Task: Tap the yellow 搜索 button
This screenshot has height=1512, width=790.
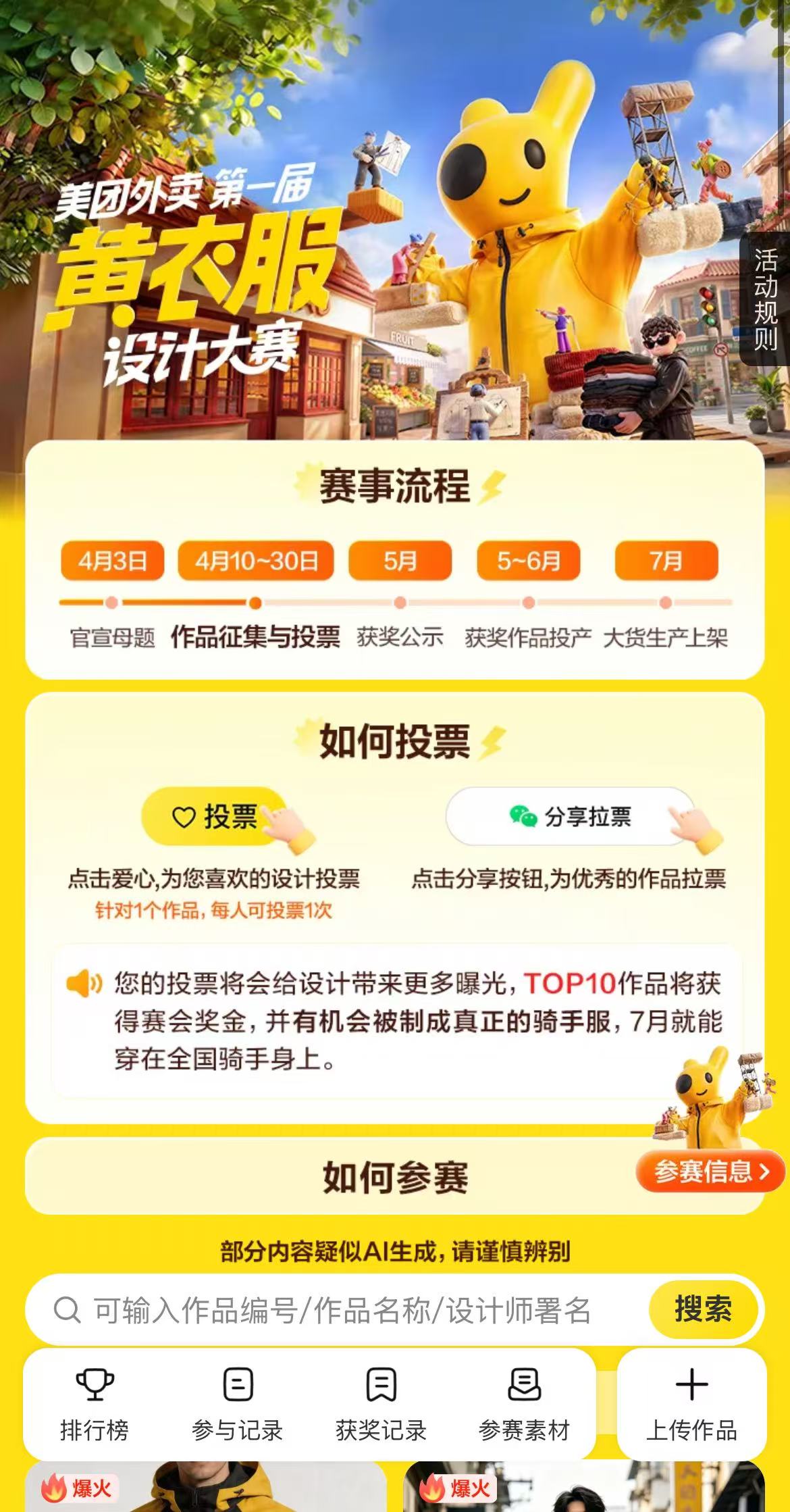Action: tap(703, 1309)
